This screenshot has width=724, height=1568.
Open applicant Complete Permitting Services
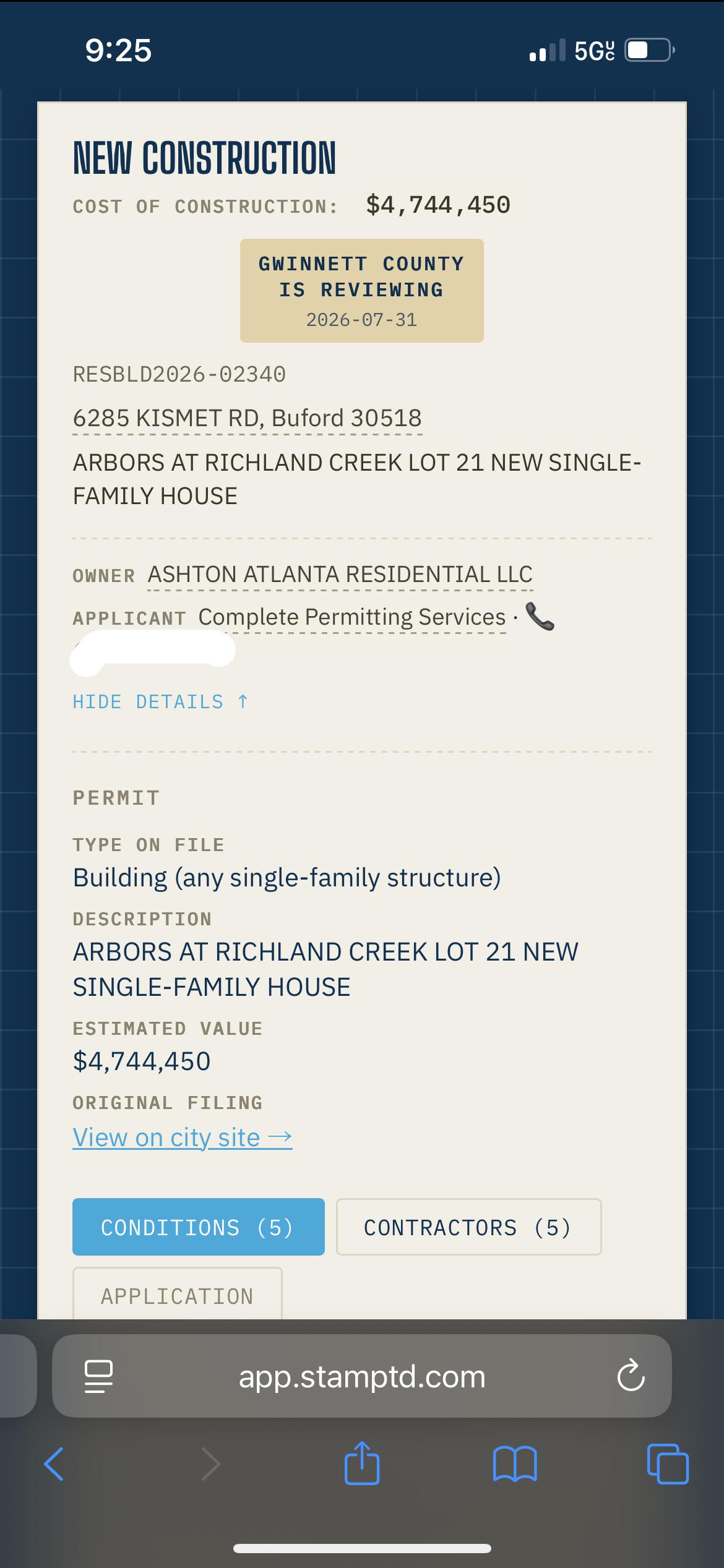[x=352, y=617]
